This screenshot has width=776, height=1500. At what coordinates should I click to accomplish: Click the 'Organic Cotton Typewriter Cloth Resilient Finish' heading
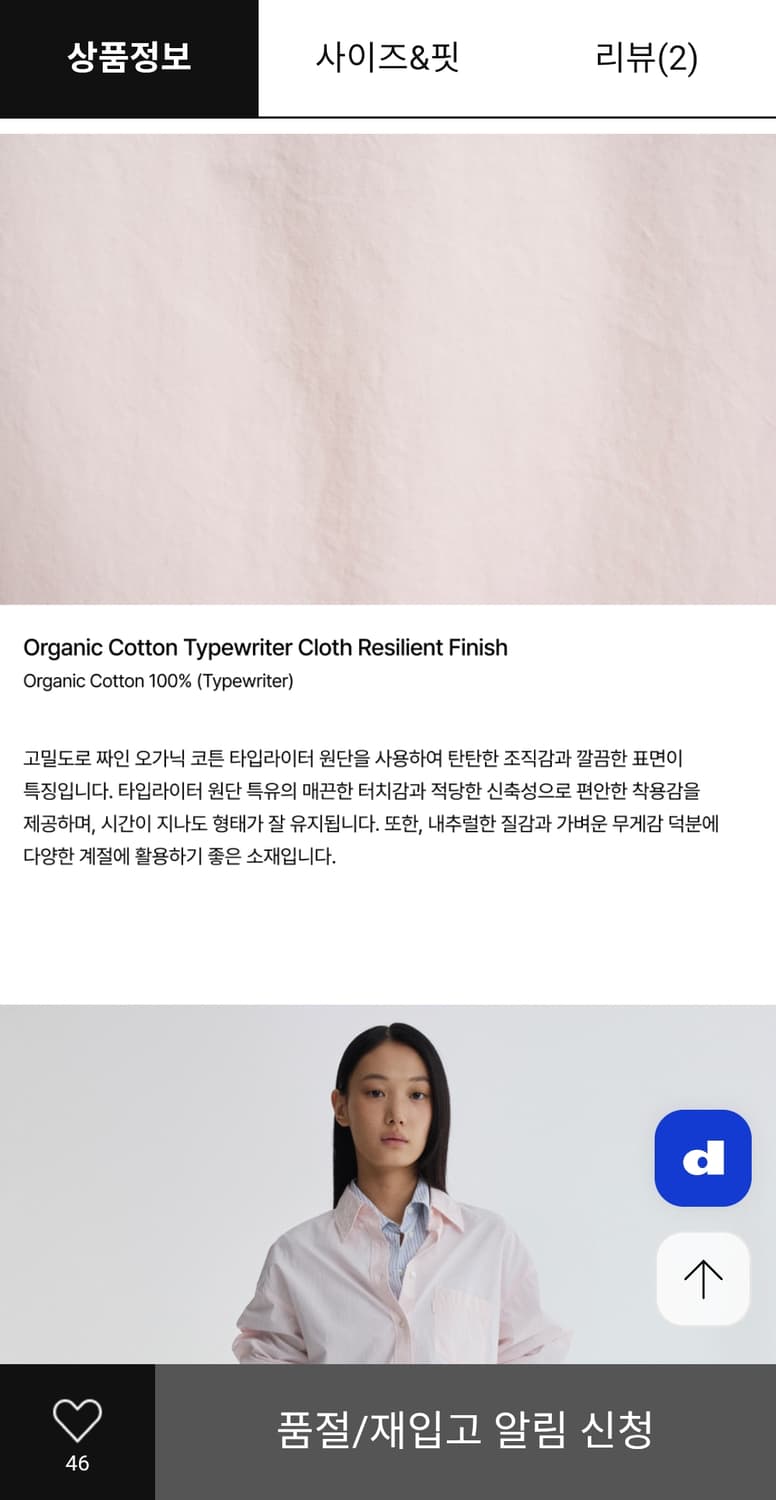point(265,648)
